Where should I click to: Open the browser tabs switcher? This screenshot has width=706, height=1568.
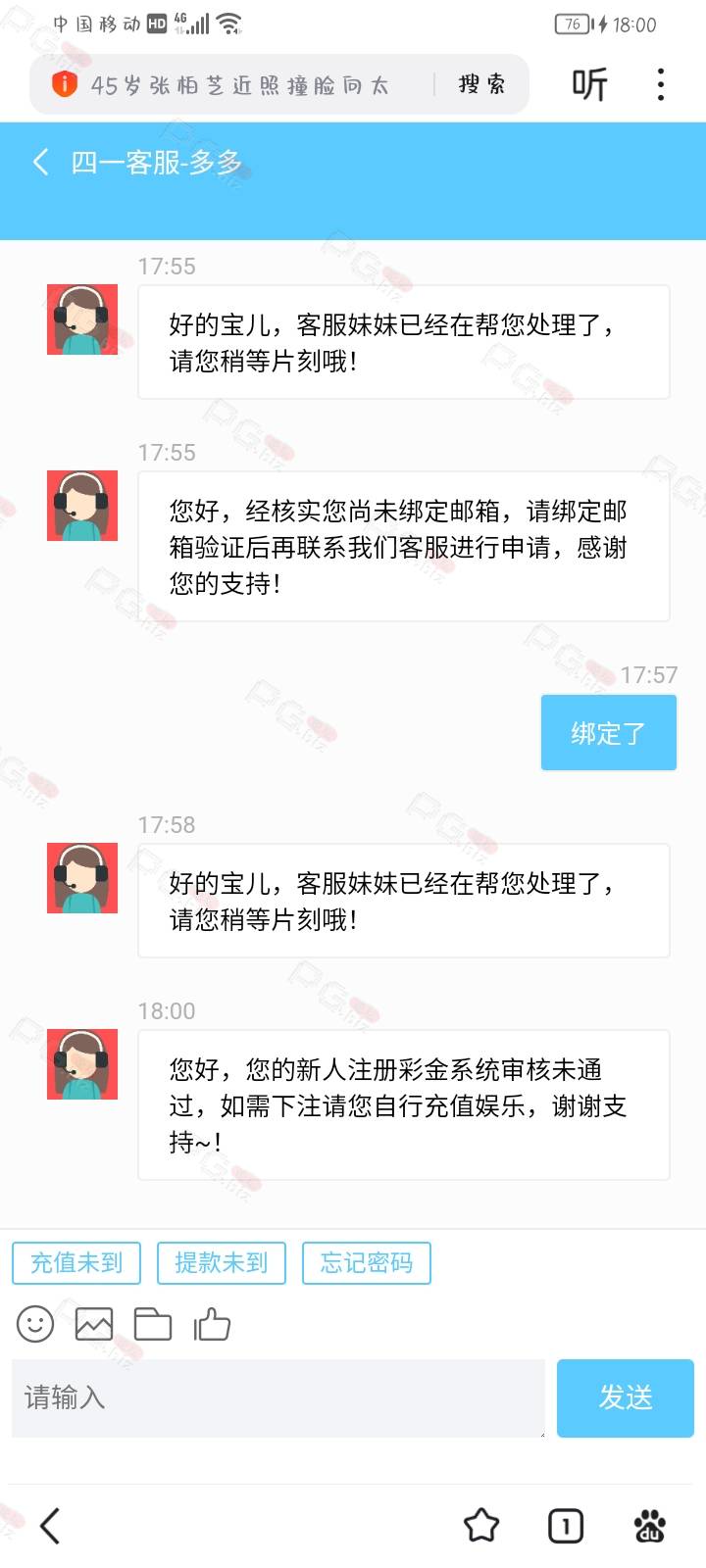[x=566, y=1526]
